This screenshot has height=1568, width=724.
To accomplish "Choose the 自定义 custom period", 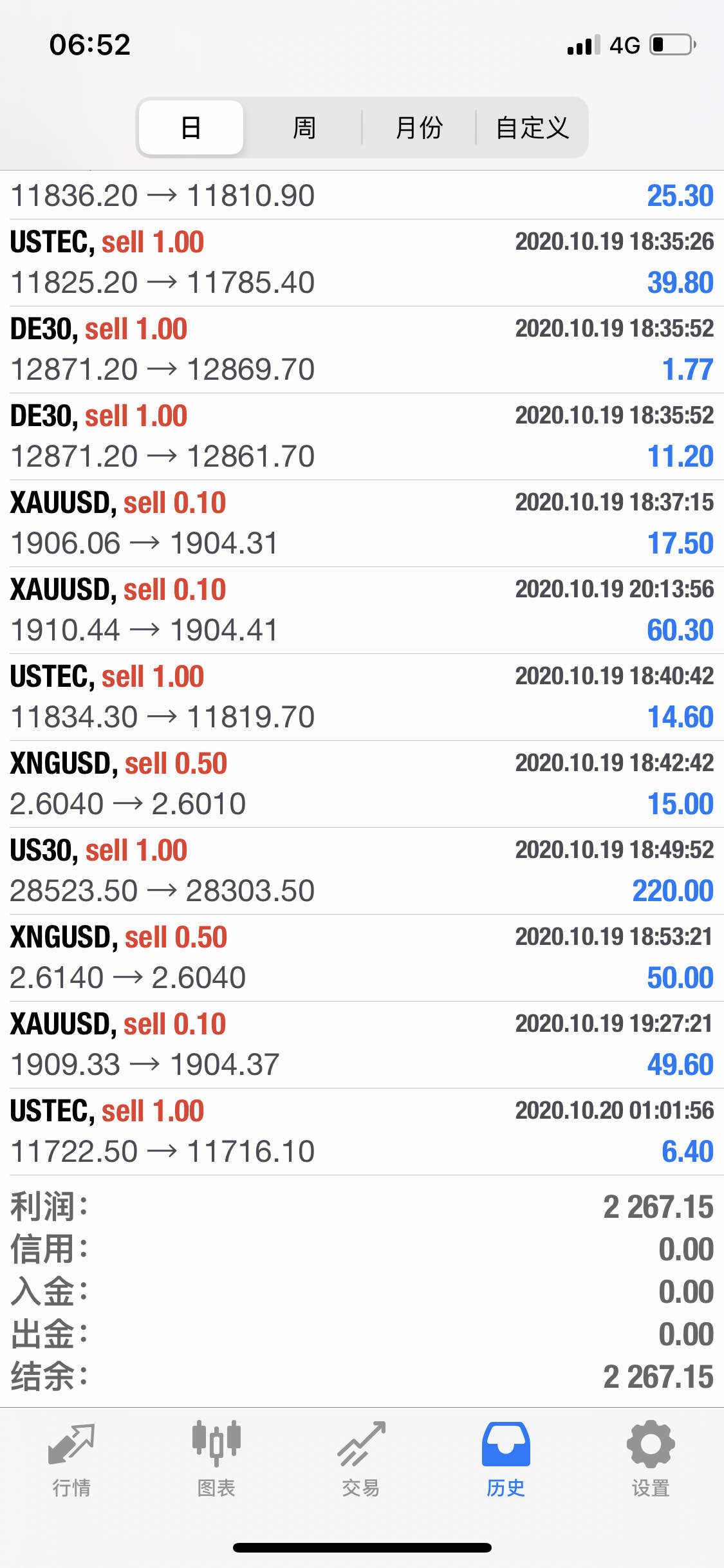I will pyautogui.click(x=532, y=127).
